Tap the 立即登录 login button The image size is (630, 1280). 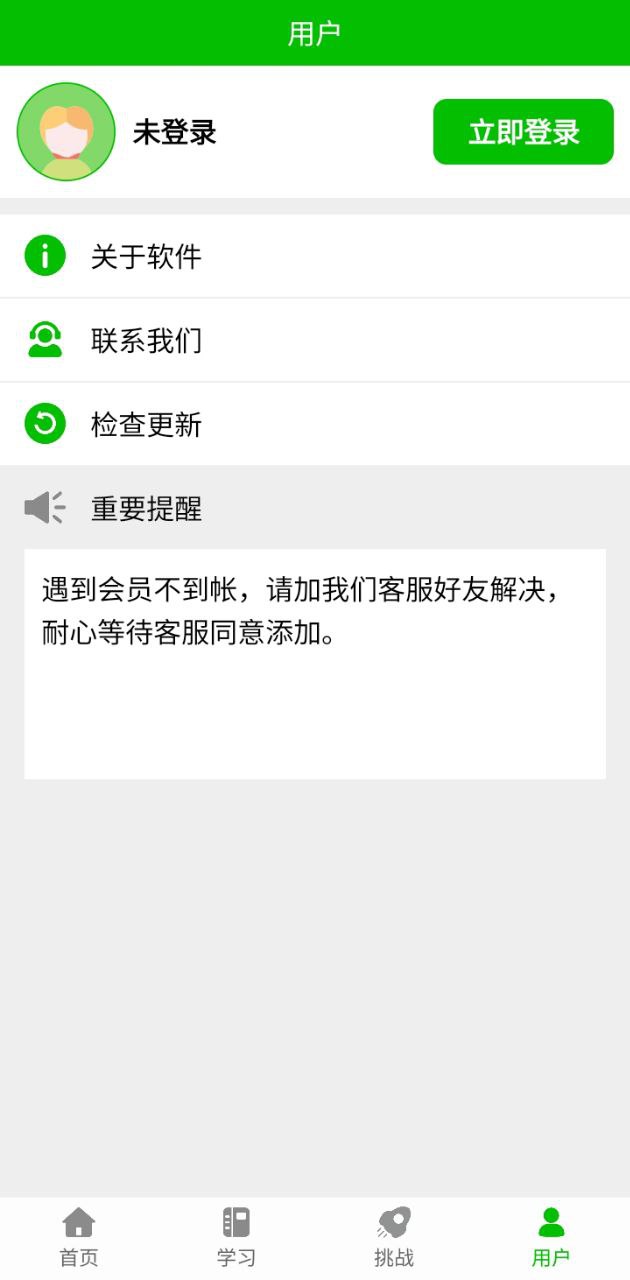523,132
